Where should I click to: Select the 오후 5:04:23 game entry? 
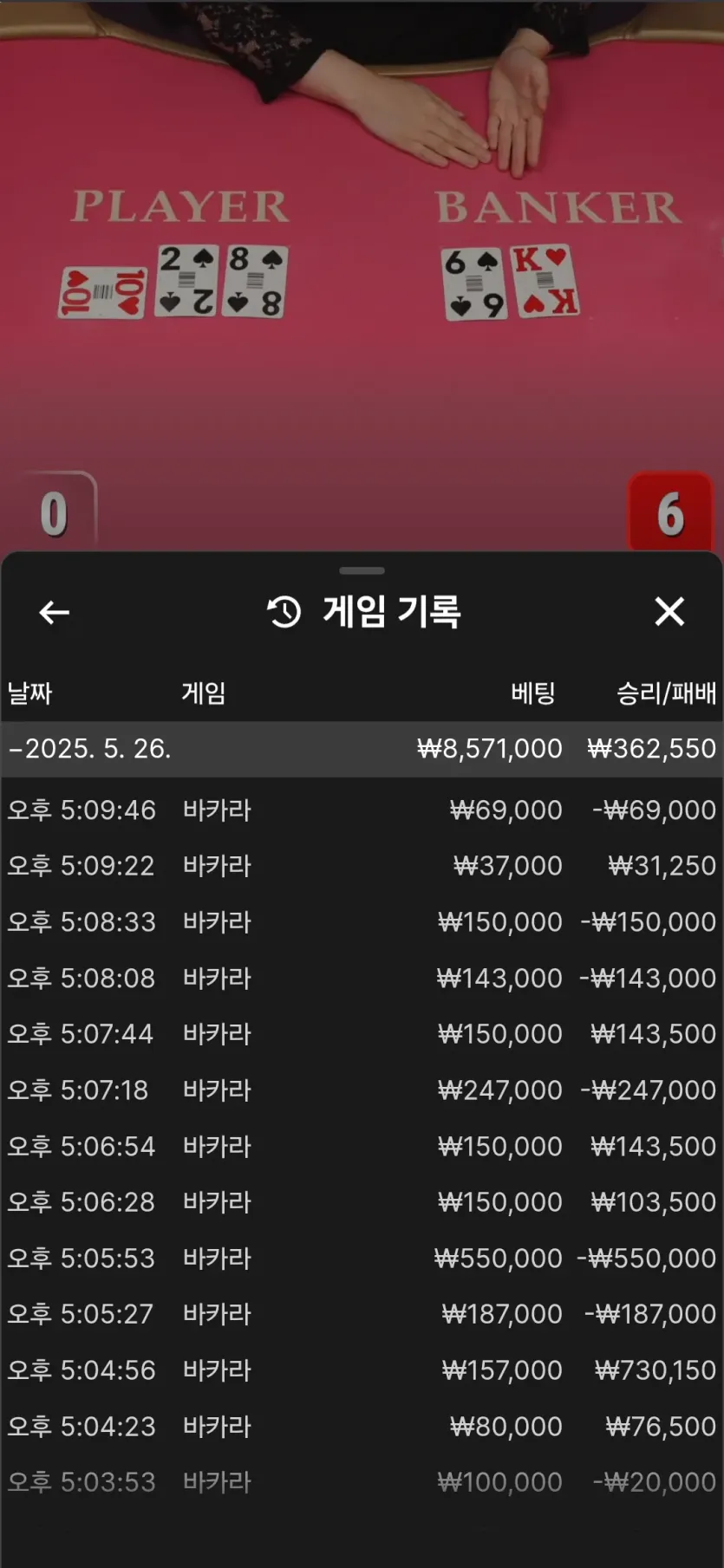tap(362, 1427)
